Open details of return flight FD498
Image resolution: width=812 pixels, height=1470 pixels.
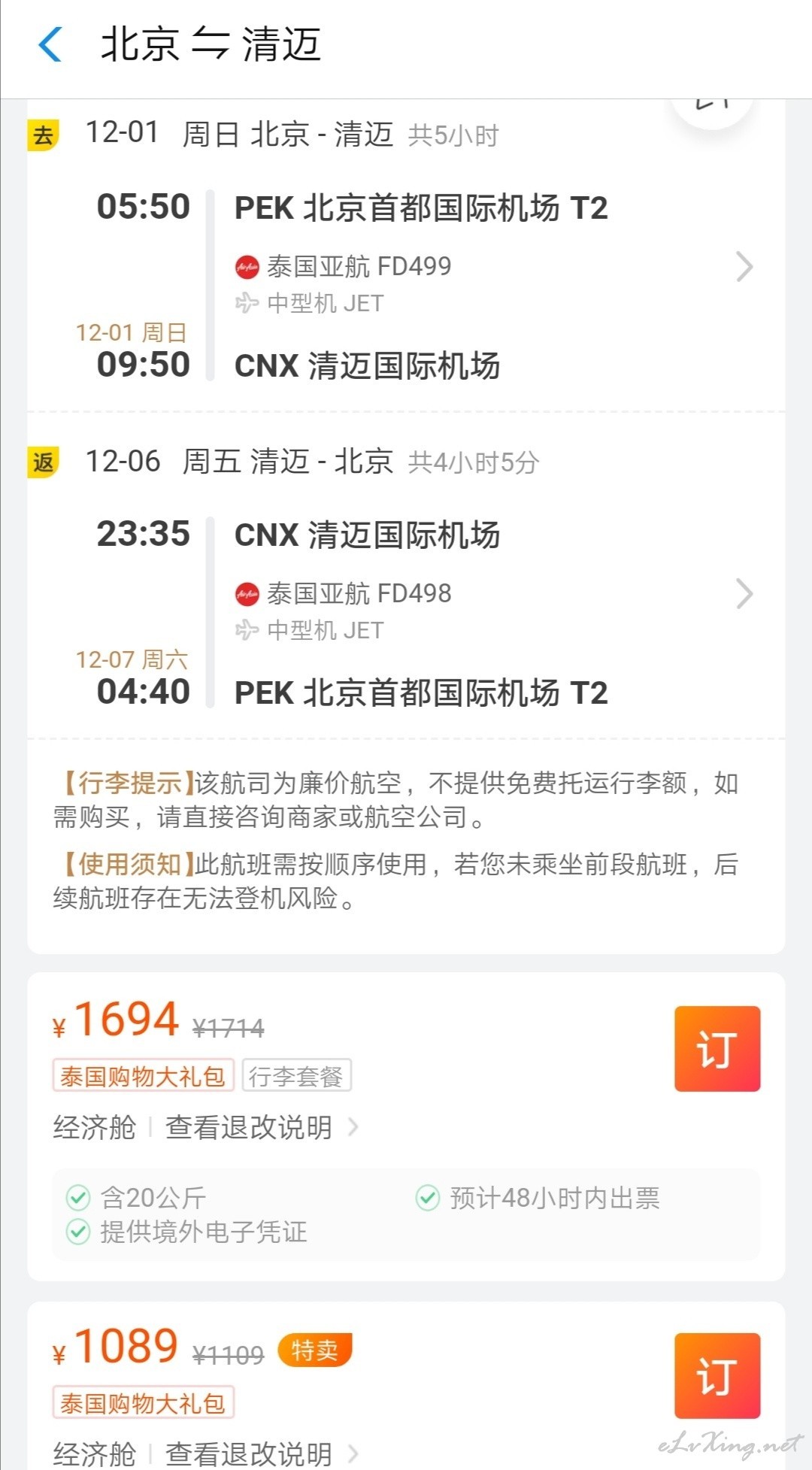point(744,593)
